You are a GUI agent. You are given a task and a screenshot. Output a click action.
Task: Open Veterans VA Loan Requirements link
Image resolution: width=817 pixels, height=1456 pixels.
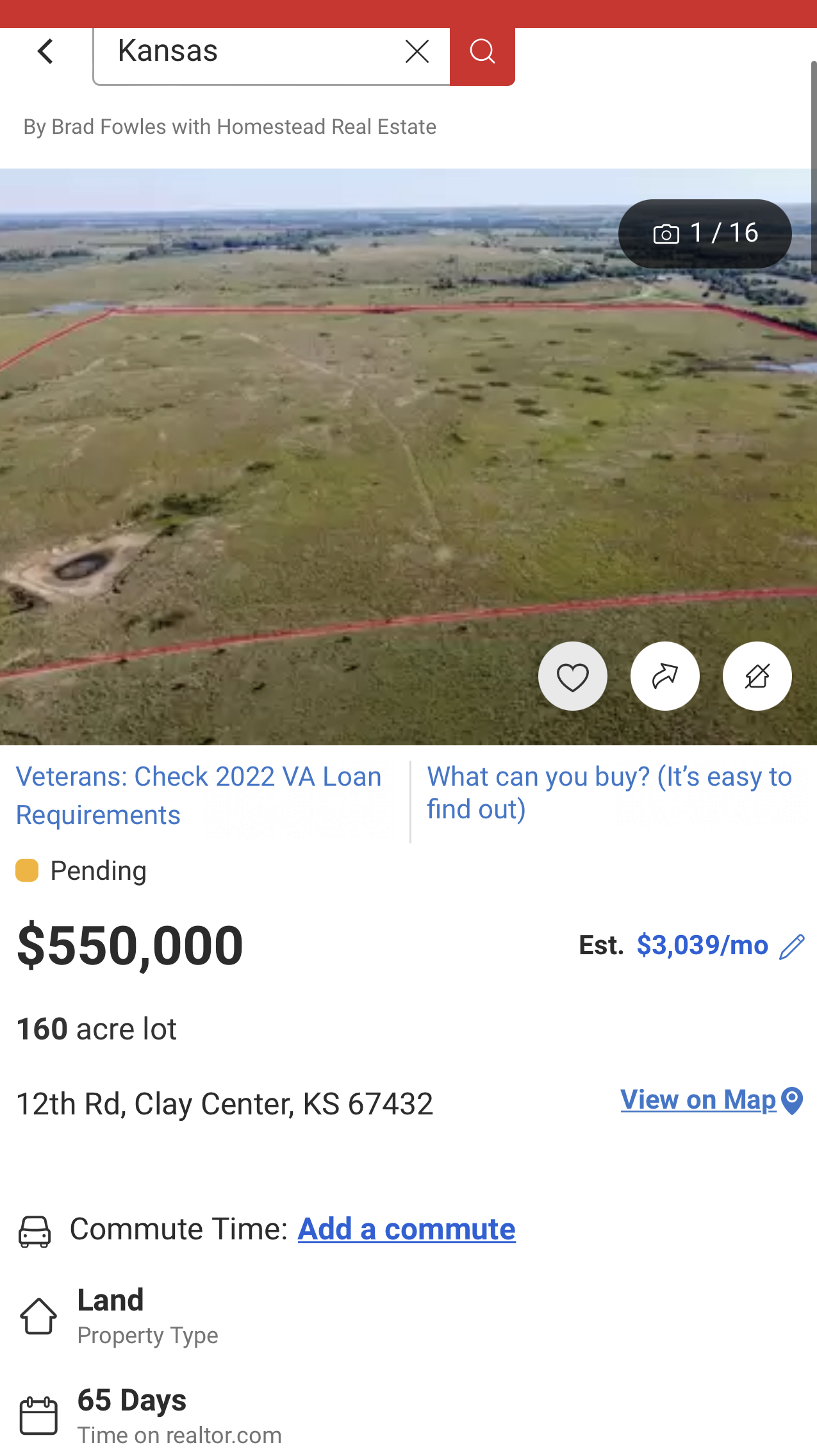(199, 795)
